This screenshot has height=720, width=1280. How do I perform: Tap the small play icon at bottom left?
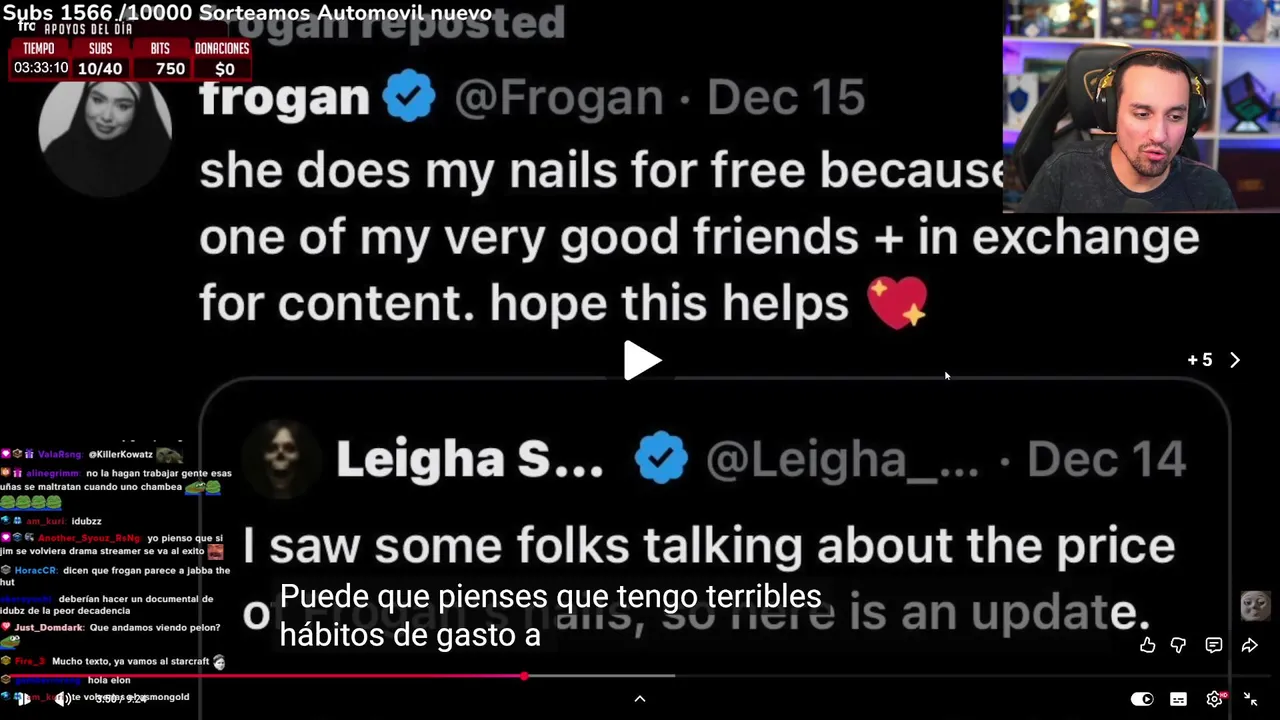click(x=23, y=699)
